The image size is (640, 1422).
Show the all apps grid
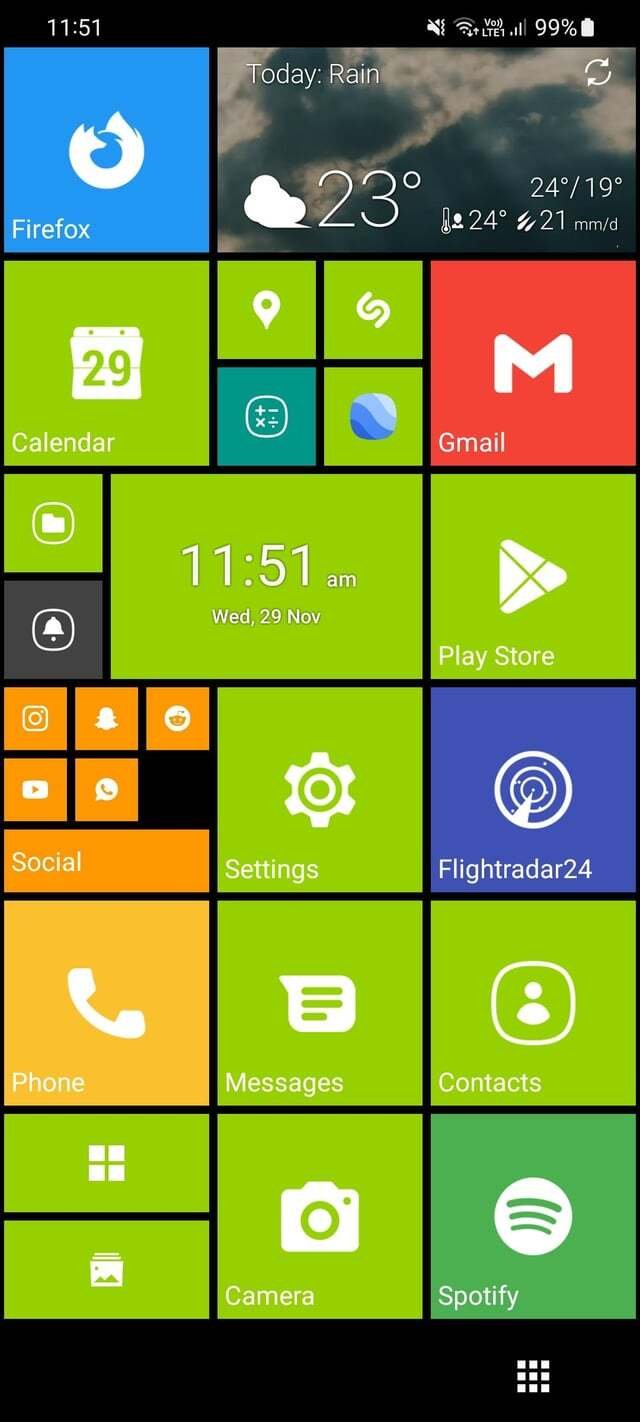[533, 1376]
